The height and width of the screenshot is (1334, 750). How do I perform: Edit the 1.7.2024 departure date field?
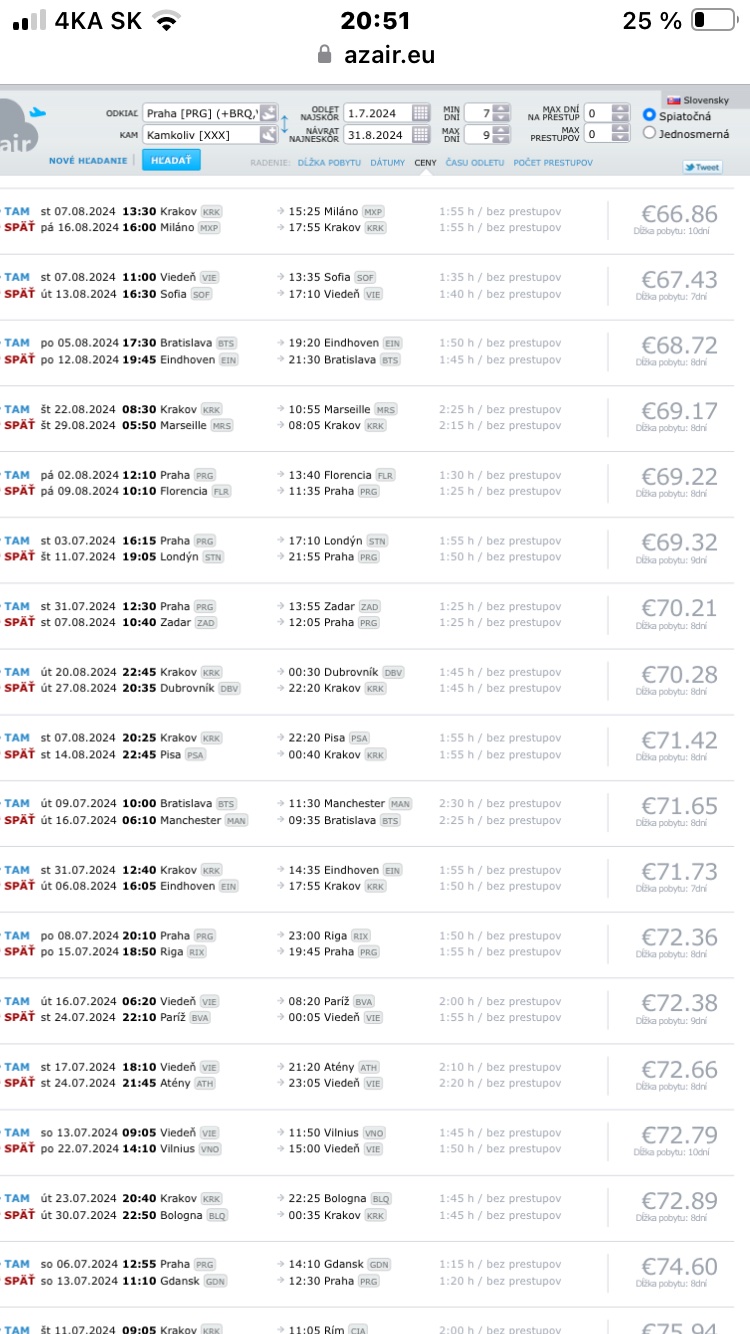point(376,113)
